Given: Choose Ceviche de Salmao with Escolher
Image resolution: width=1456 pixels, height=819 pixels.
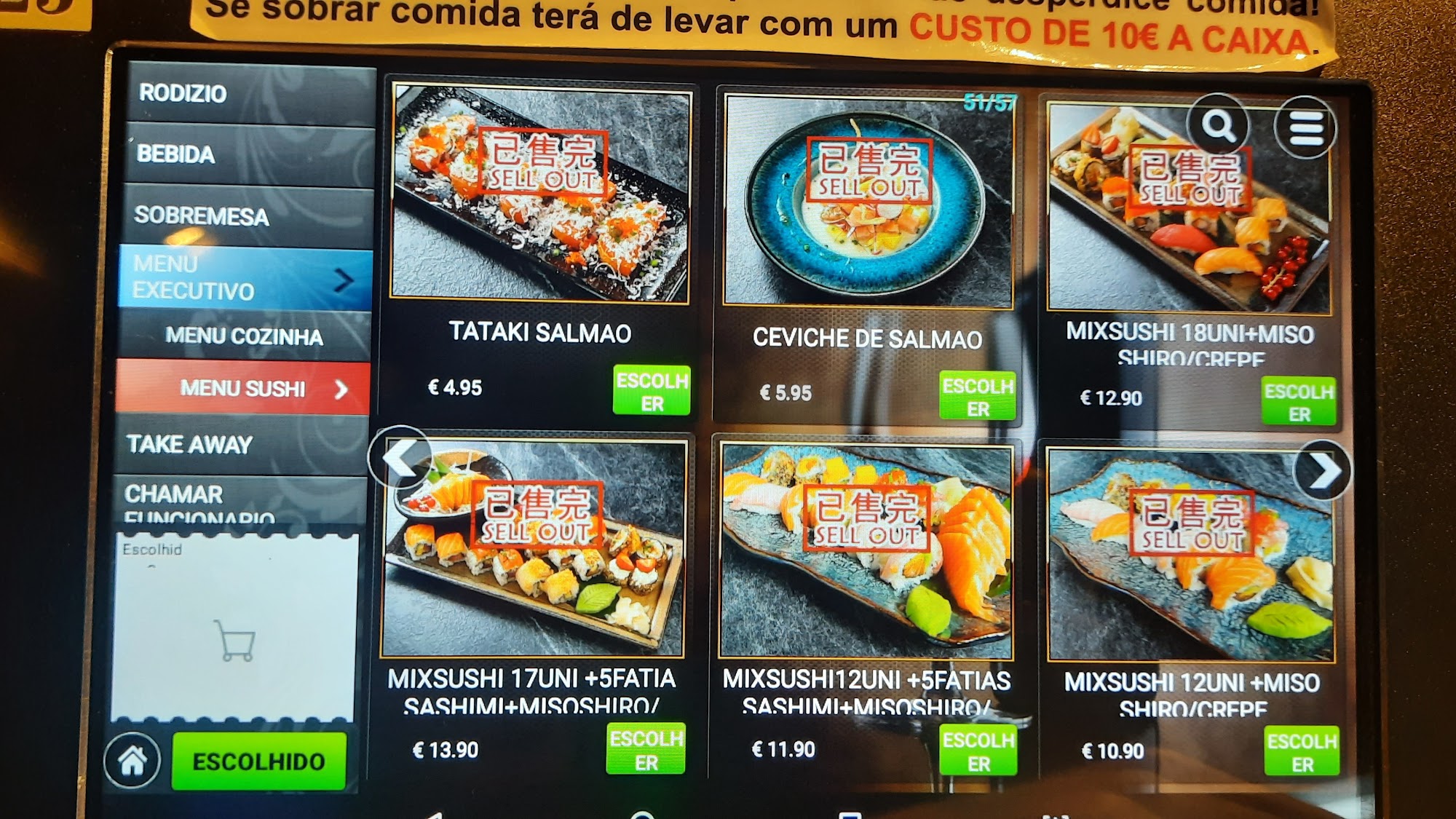Looking at the screenshot, I should 977,396.
